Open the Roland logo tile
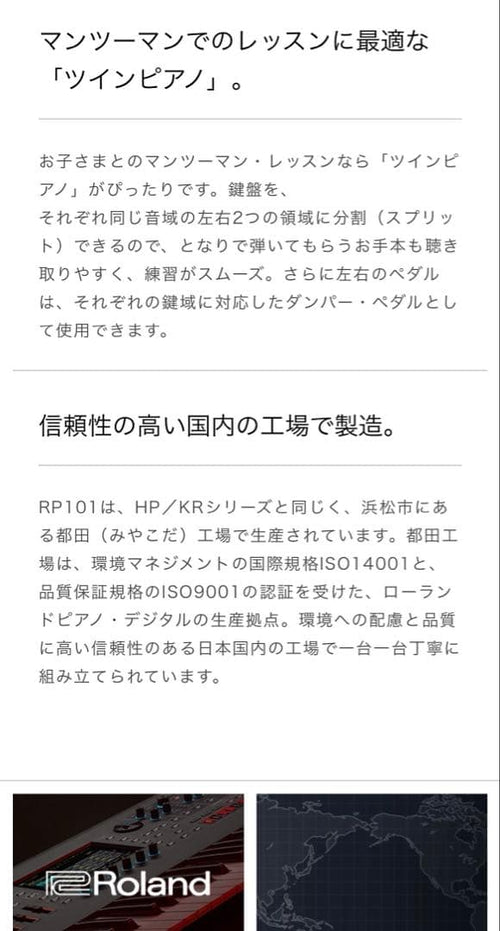The height and width of the screenshot is (931, 500). point(128,862)
